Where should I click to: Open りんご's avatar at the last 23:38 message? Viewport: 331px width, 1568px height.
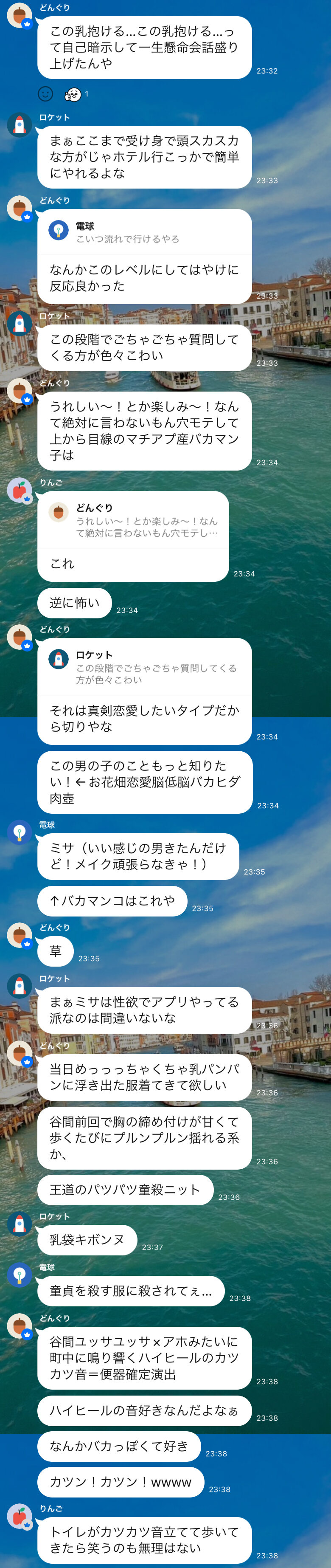[x=19, y=1516]
